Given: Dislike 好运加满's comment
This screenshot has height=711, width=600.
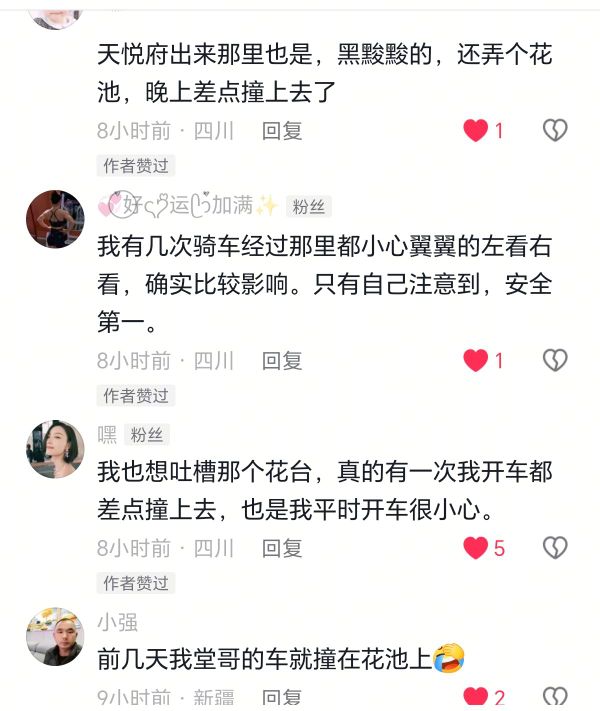Looking at the screenshot, I should click(554, 360).
